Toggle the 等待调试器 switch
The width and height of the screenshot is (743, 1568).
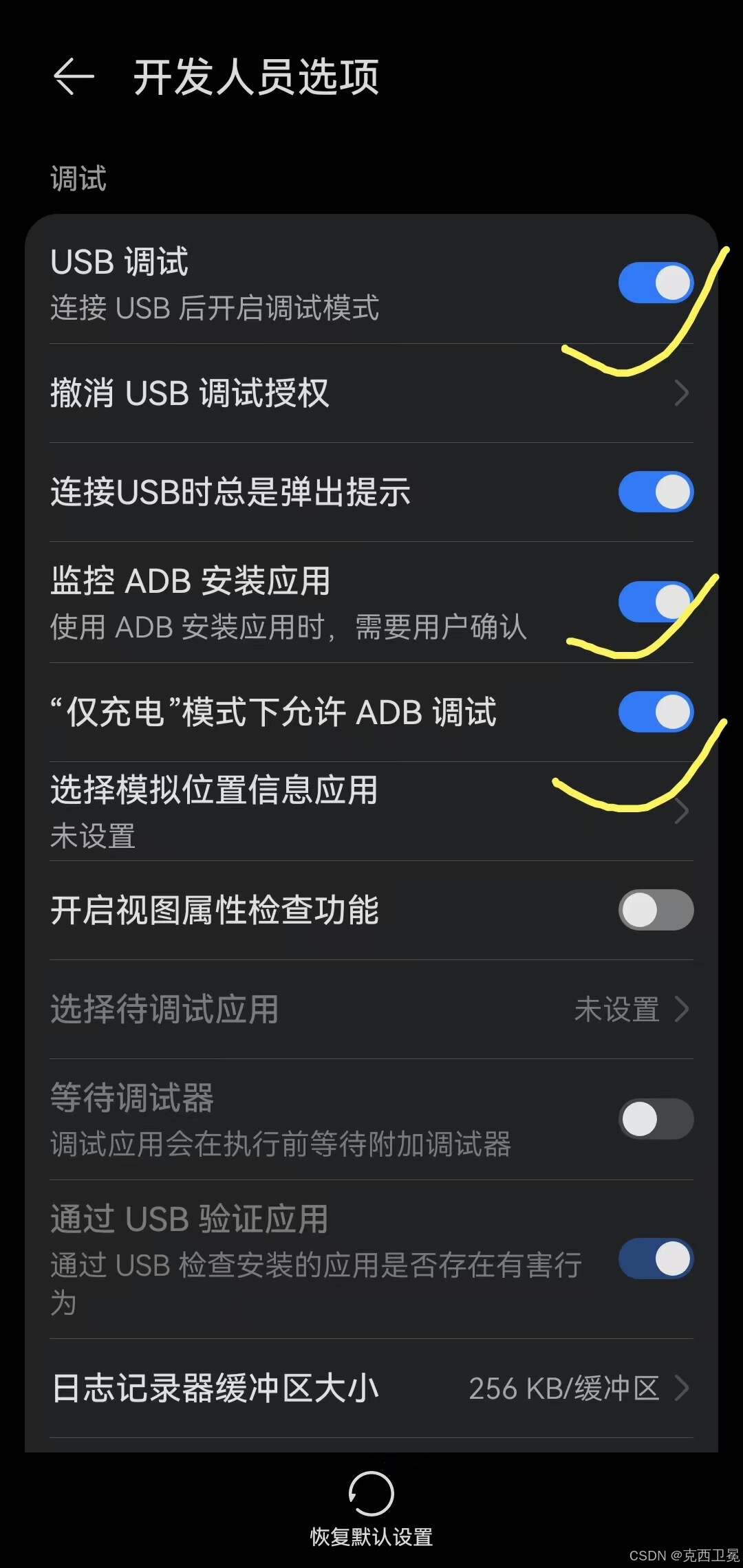pos(655,1119)
